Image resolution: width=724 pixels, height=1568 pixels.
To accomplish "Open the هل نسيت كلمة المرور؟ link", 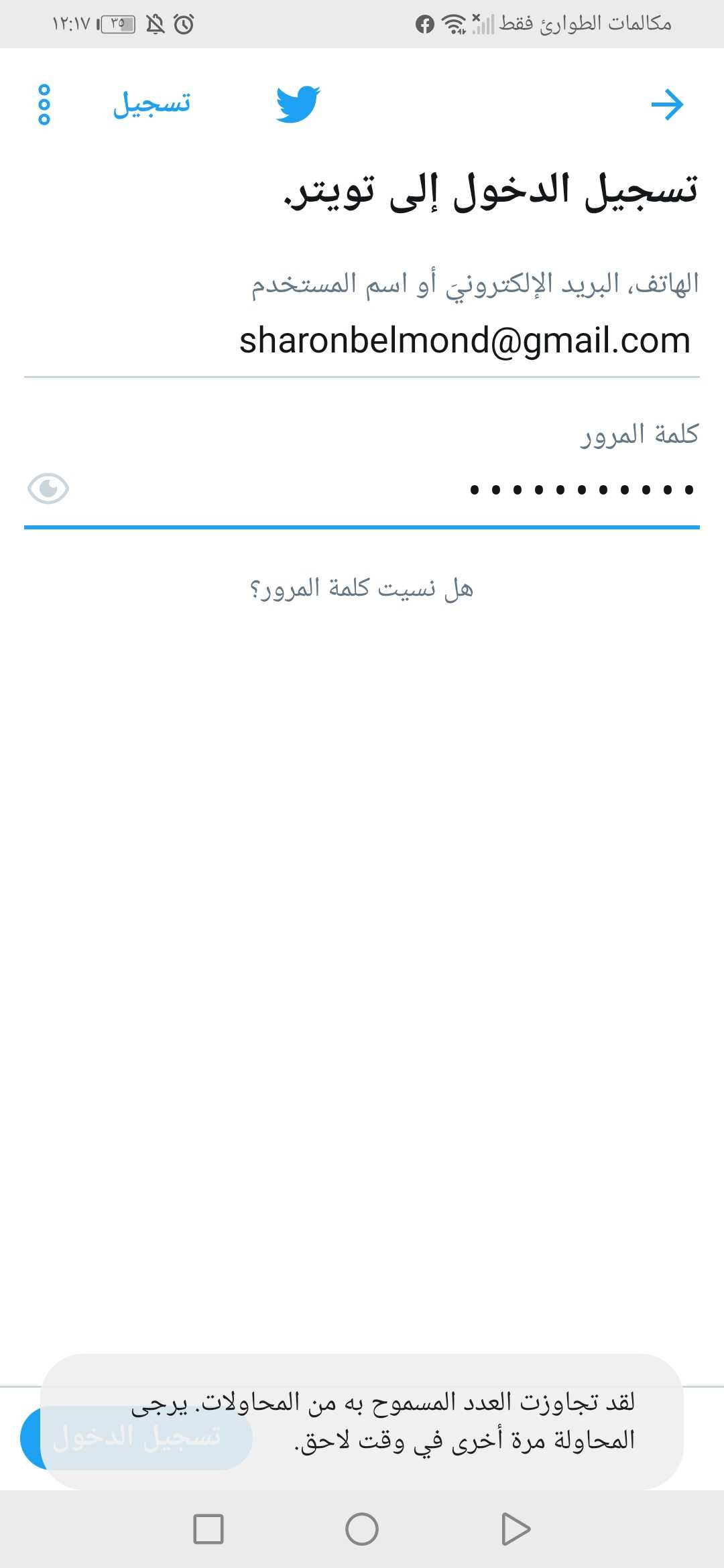I will (361, 589).
